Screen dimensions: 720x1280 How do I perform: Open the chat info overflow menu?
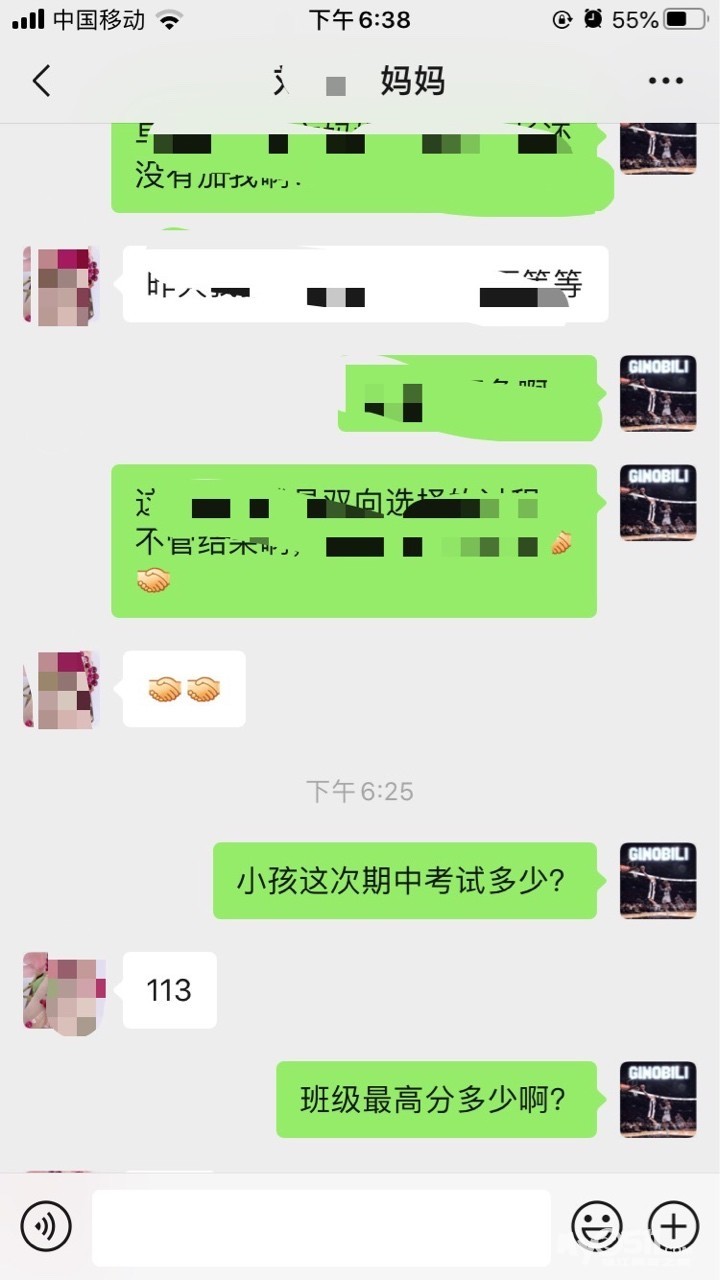pos(665,81)
